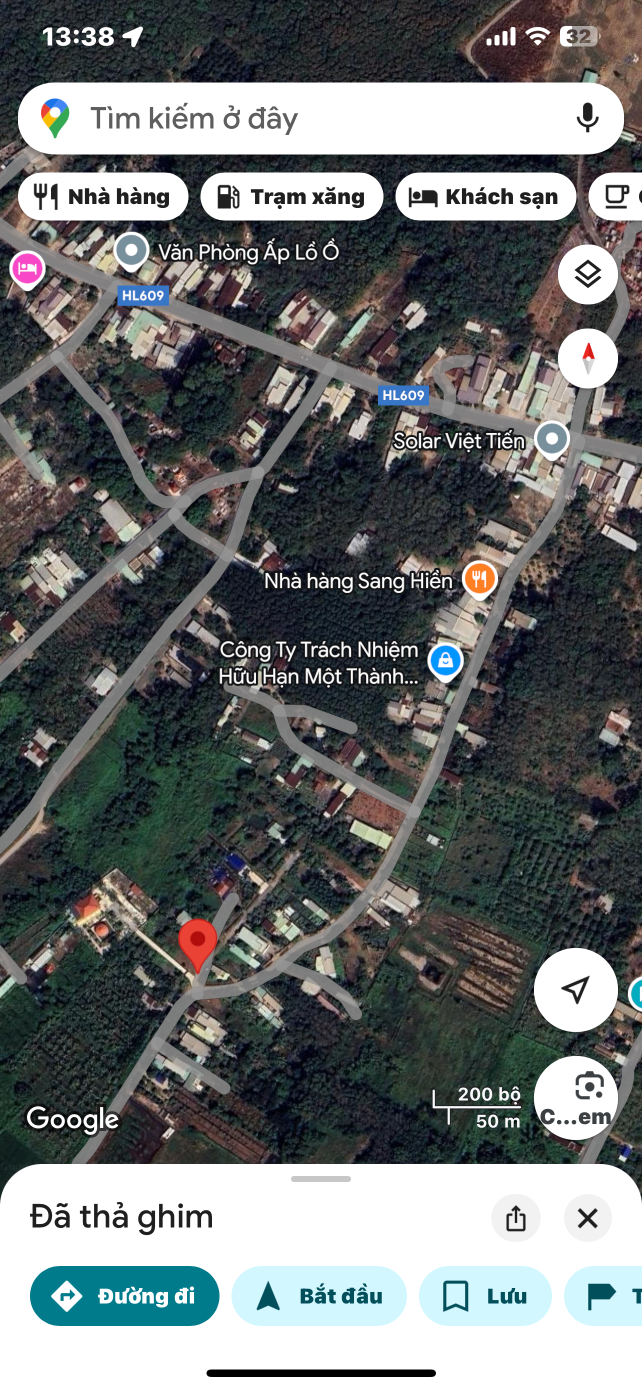Save this place with Lưu
The image size is (642, 1389).
click(485, 1296)
